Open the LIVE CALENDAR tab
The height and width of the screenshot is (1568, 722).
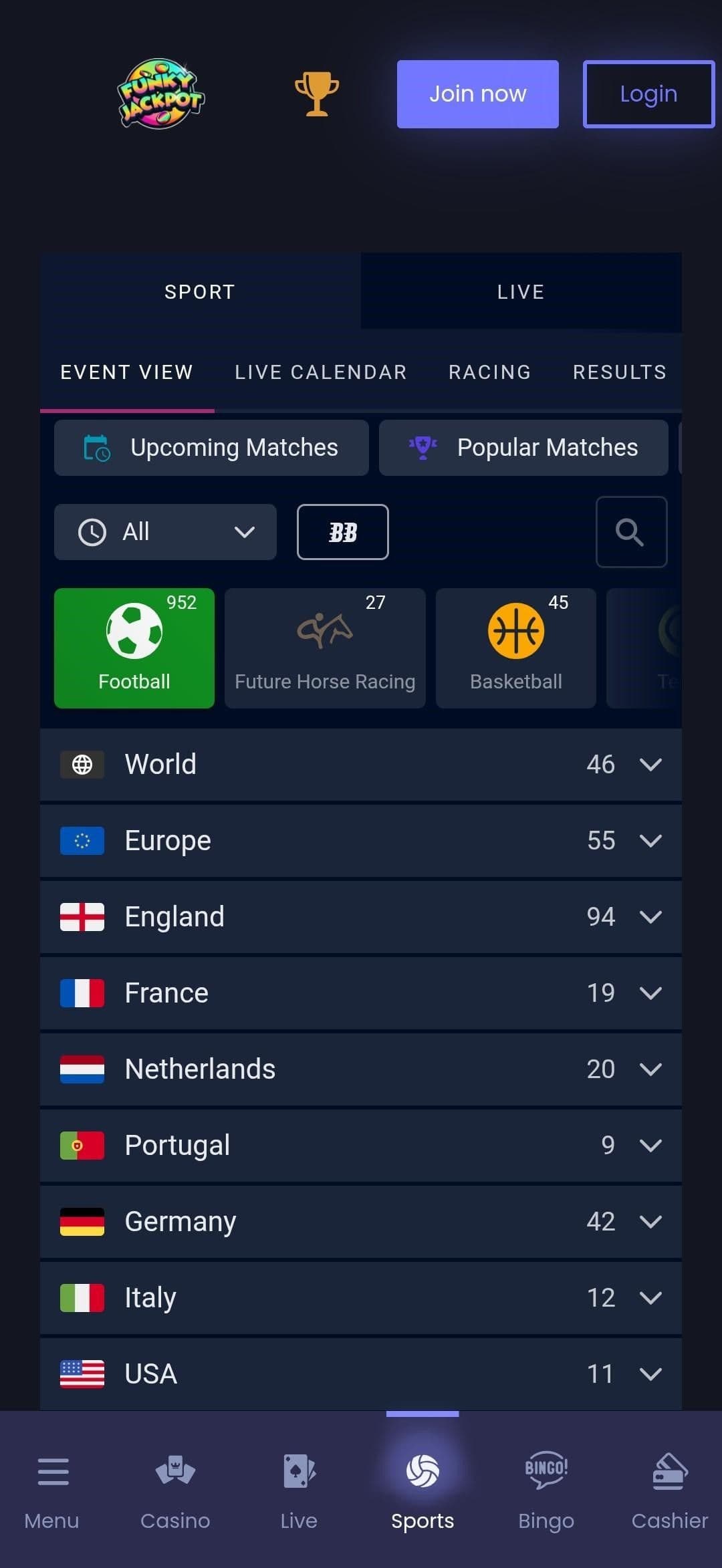point(320,372)
